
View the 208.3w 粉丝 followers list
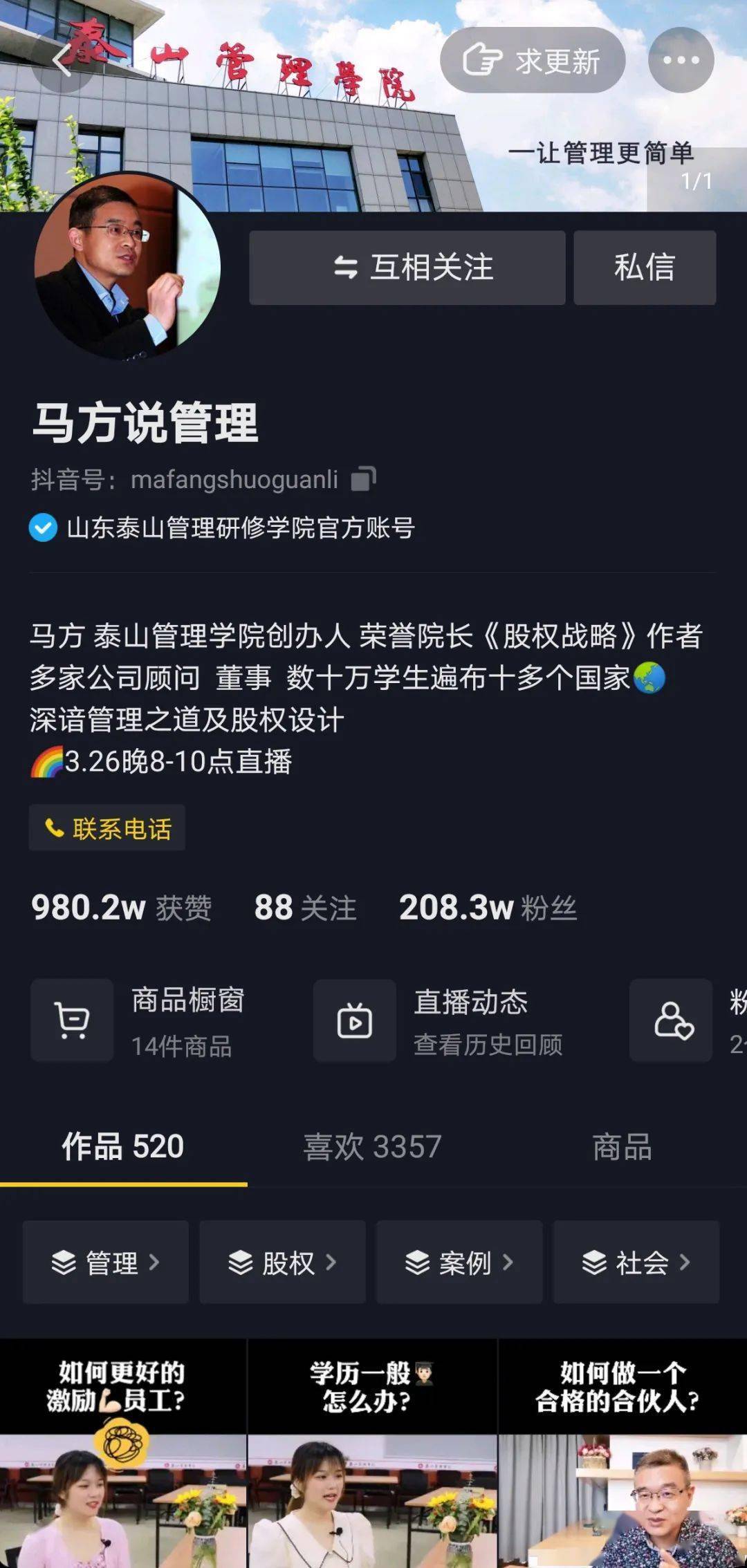coord(488,907)
